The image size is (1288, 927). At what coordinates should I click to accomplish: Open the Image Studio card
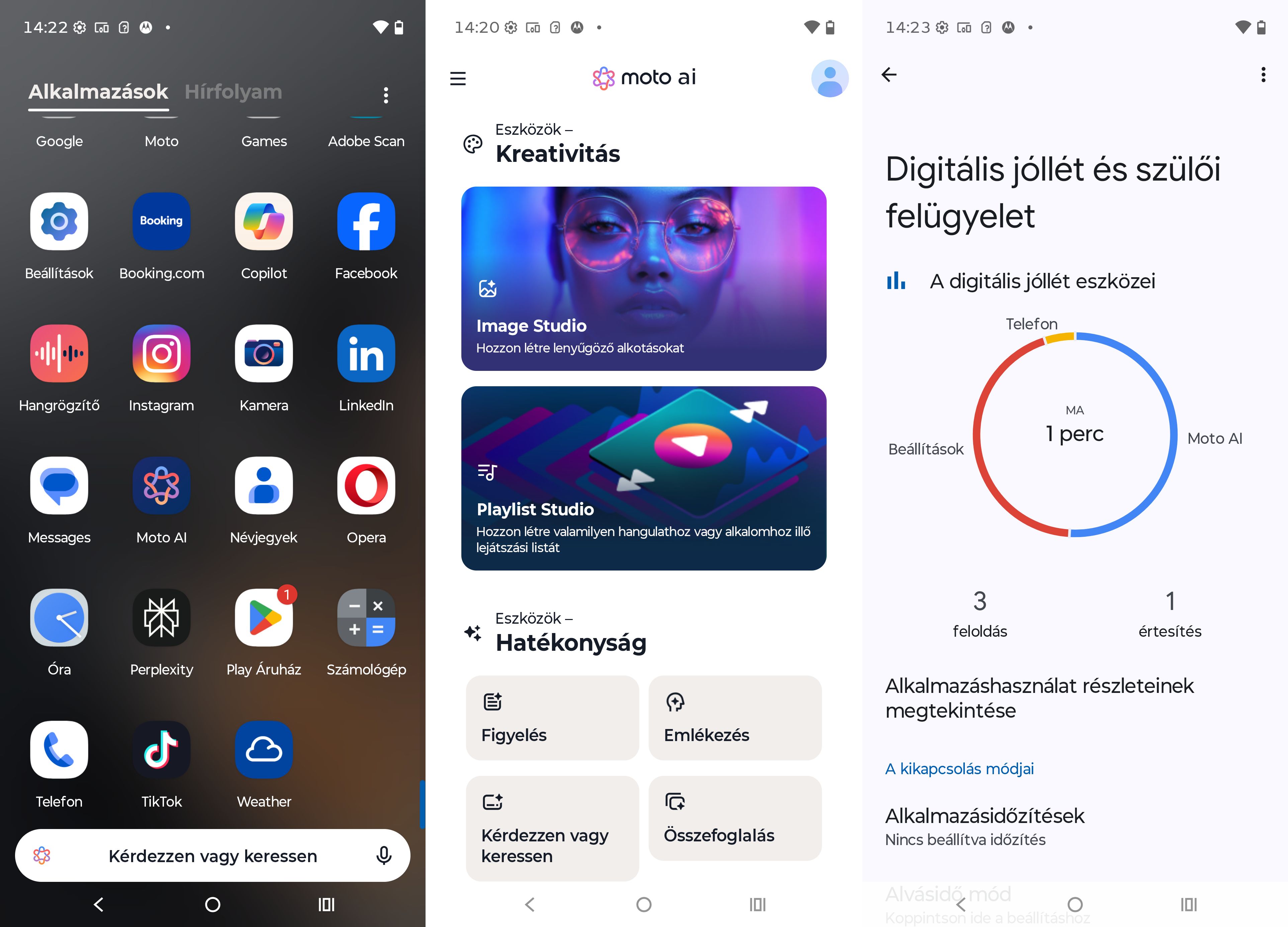pos(643,279)
